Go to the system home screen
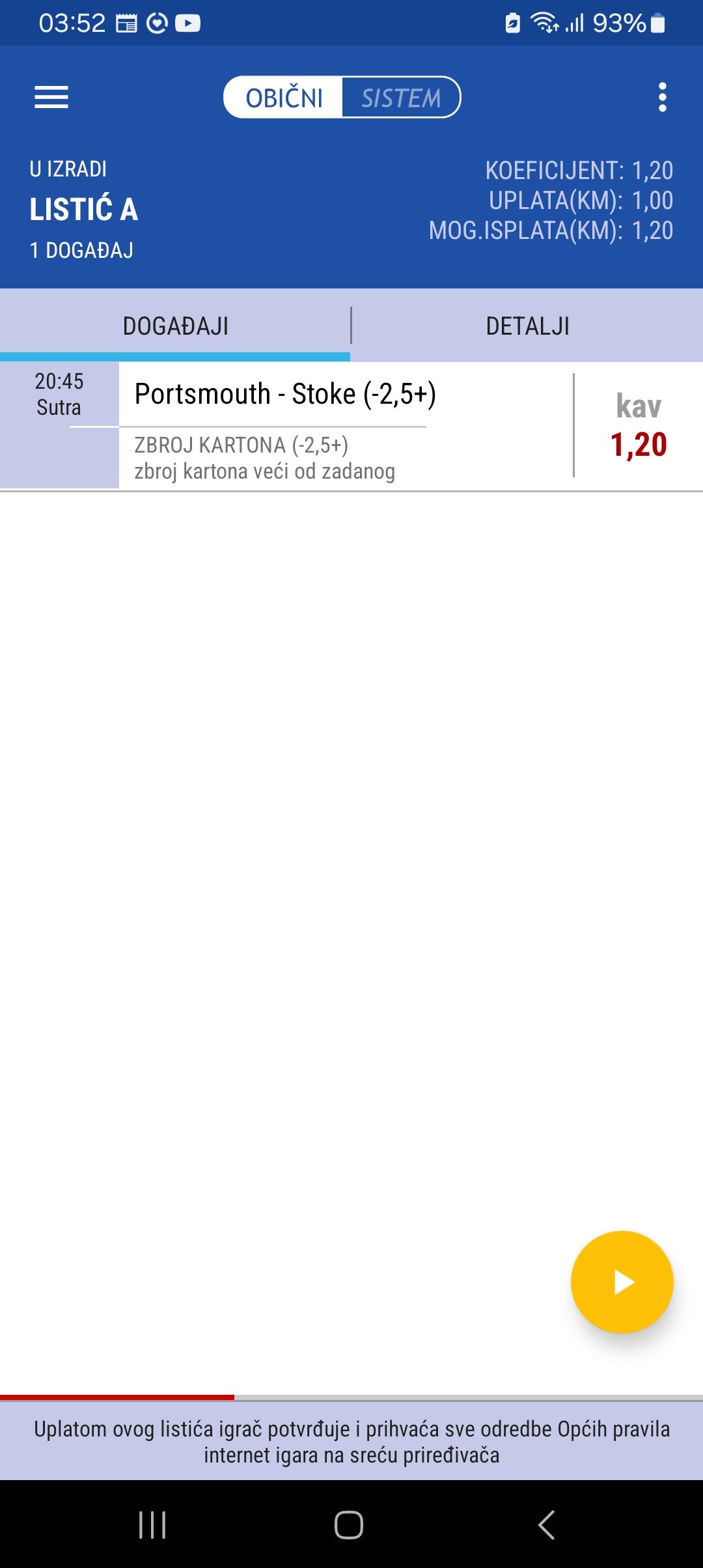Screen dimensions: 703x1568 (349, 1524)
